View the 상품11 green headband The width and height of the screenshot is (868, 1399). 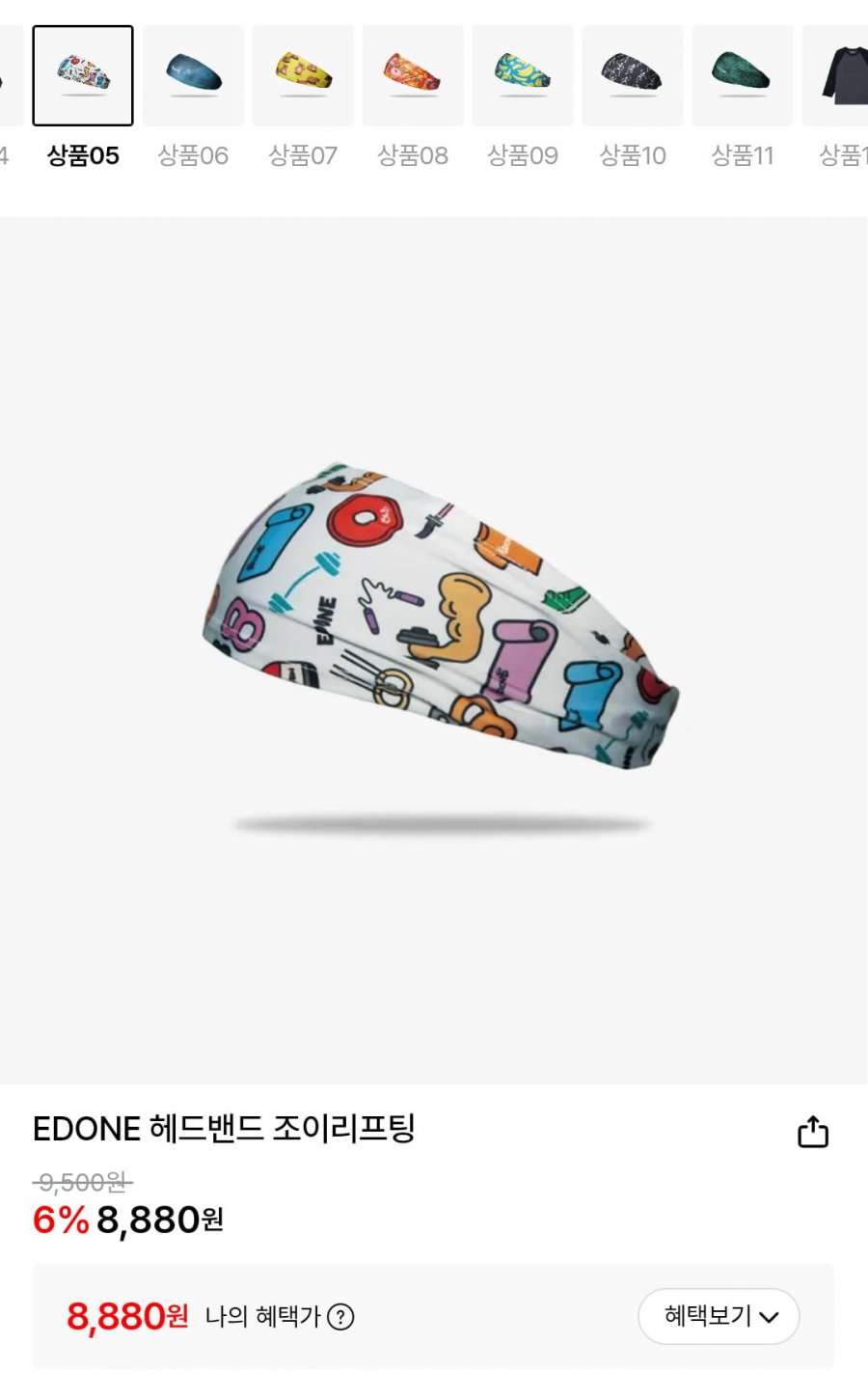tap(742, 76)
